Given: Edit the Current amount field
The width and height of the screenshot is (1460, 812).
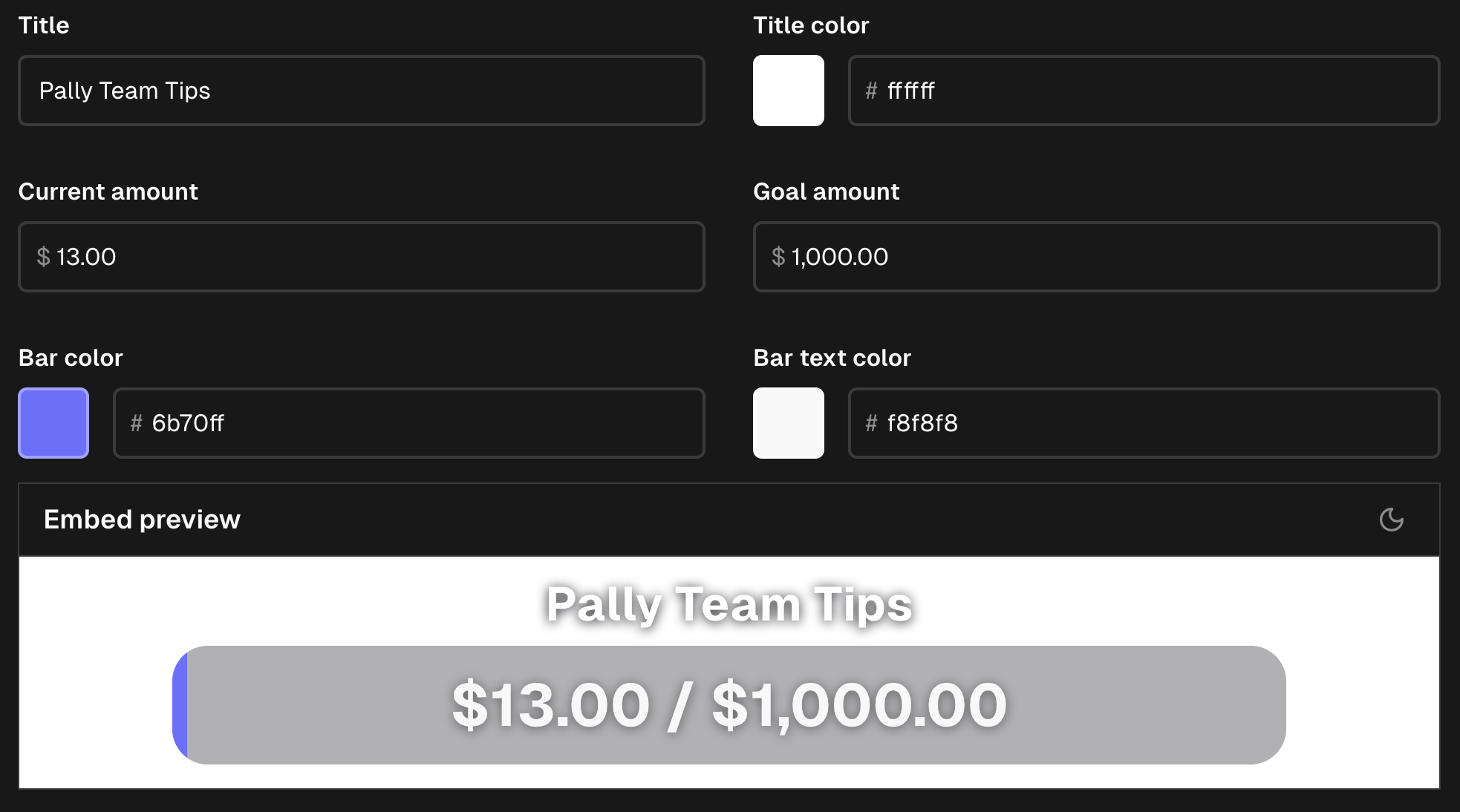Looking at the screenshot, I should click(361, 257).
